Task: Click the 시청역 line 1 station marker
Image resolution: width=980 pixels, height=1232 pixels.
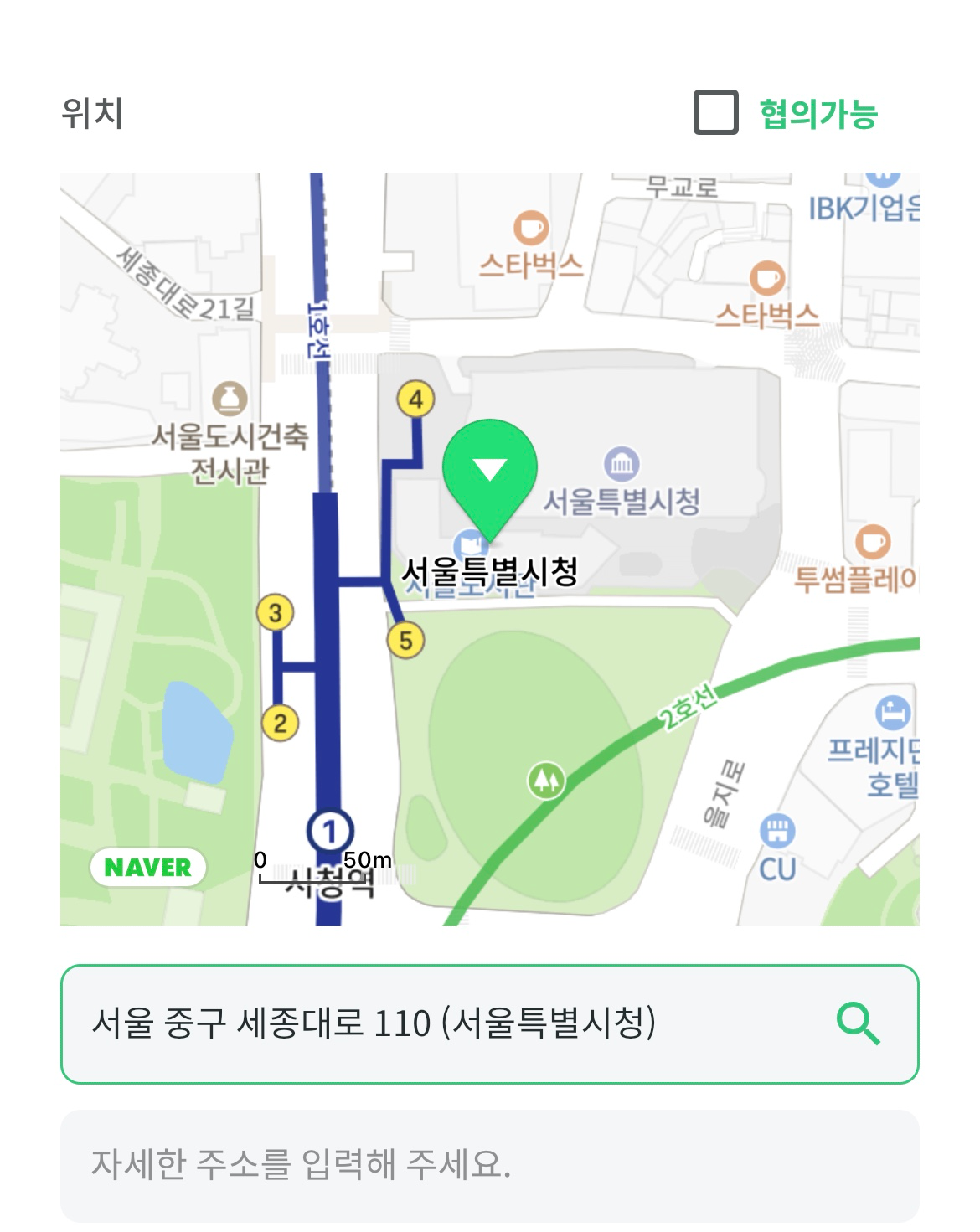Action: click(328, 827)
